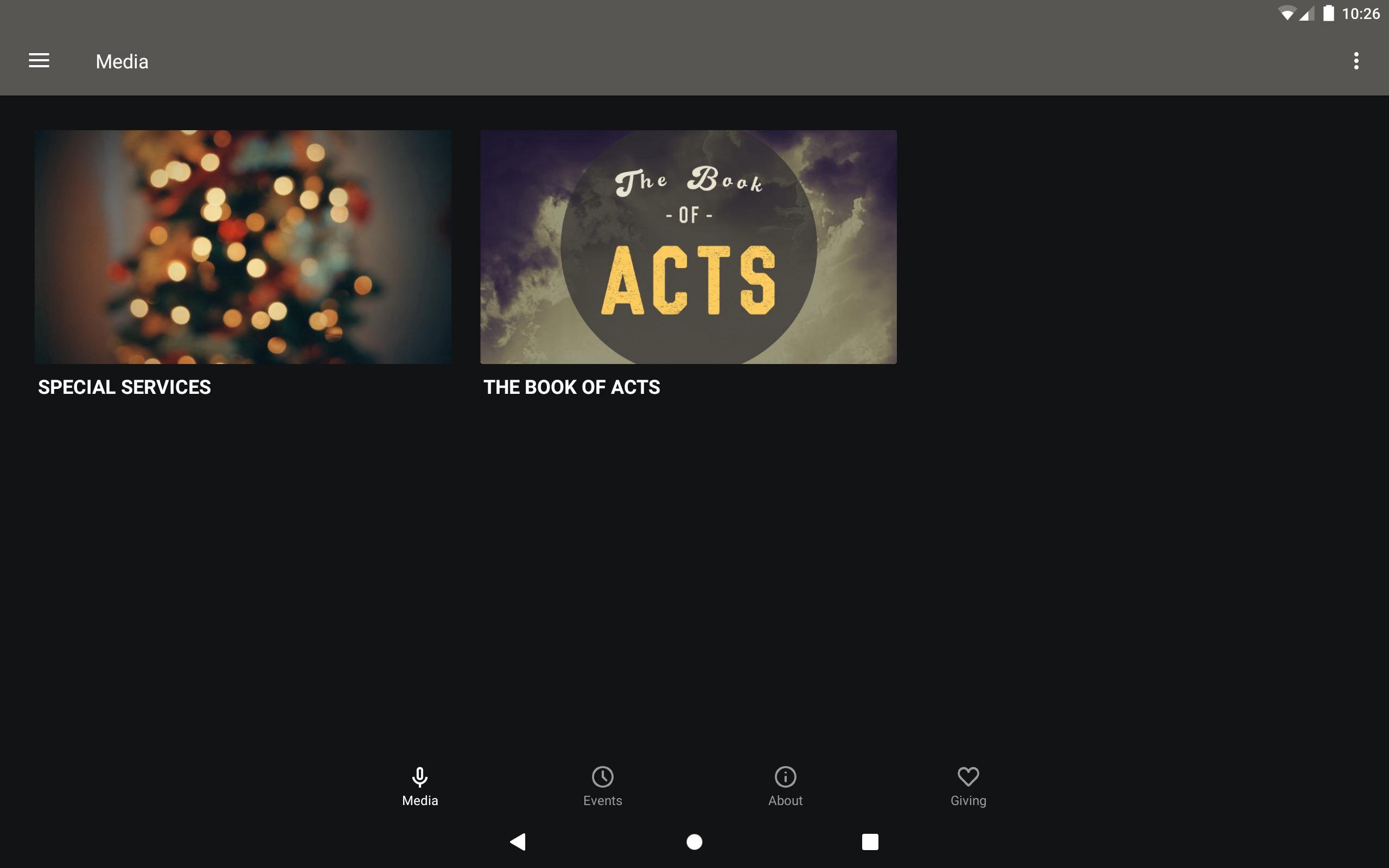Viewport: 1389px width, 868px height.
Task: Open the overflow options menu
Action: [1356, 61]
